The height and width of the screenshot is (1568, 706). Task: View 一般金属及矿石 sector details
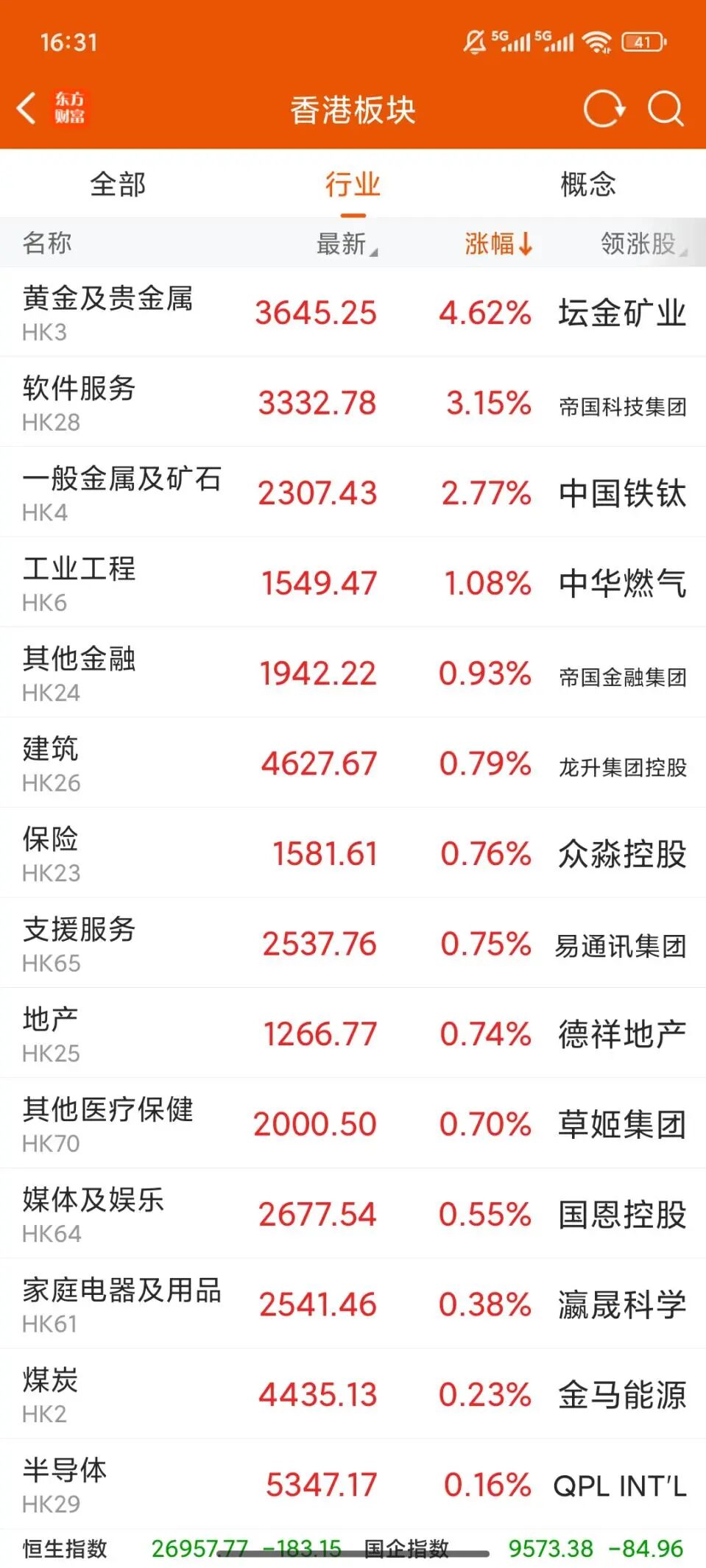pyautogui.click(x=121, y=492)
